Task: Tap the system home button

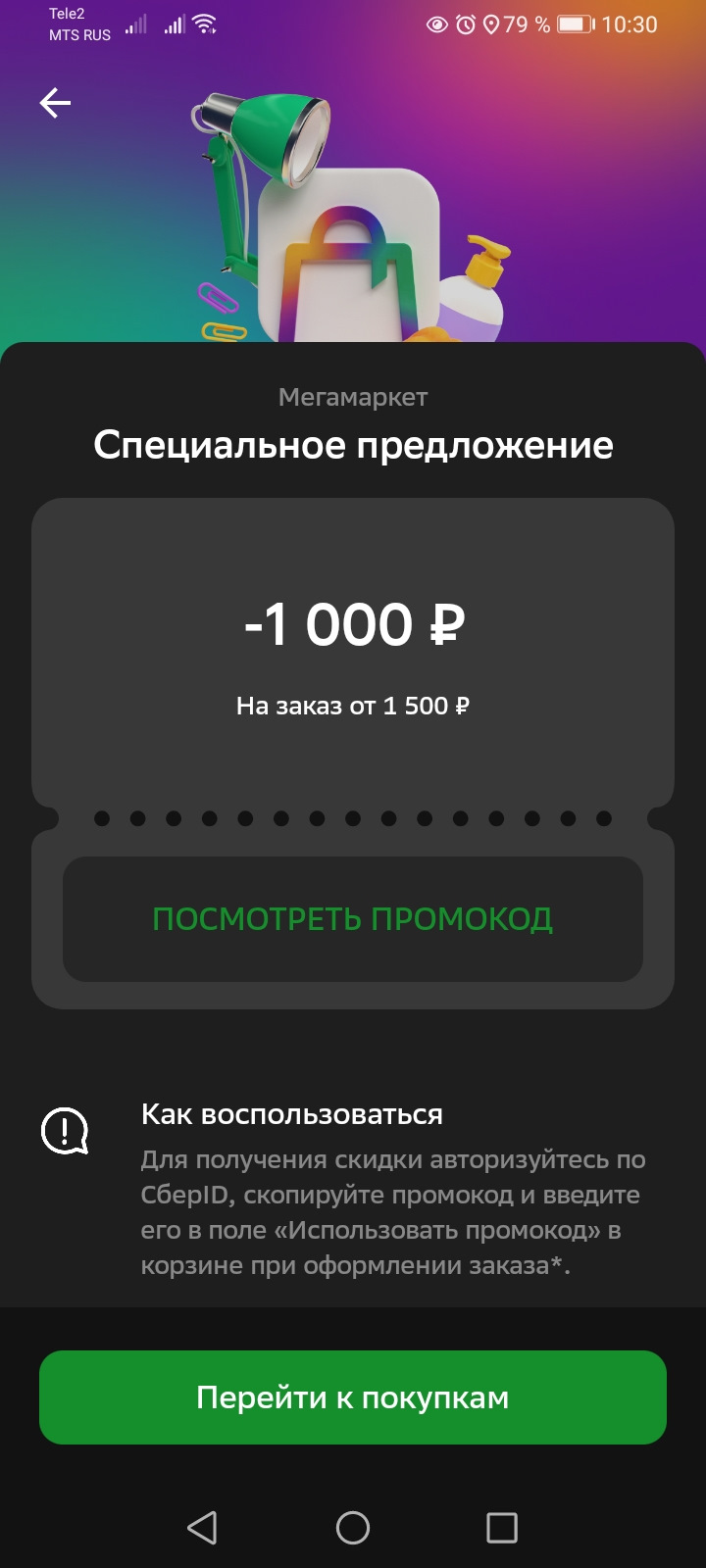Action: (353, 1527)
